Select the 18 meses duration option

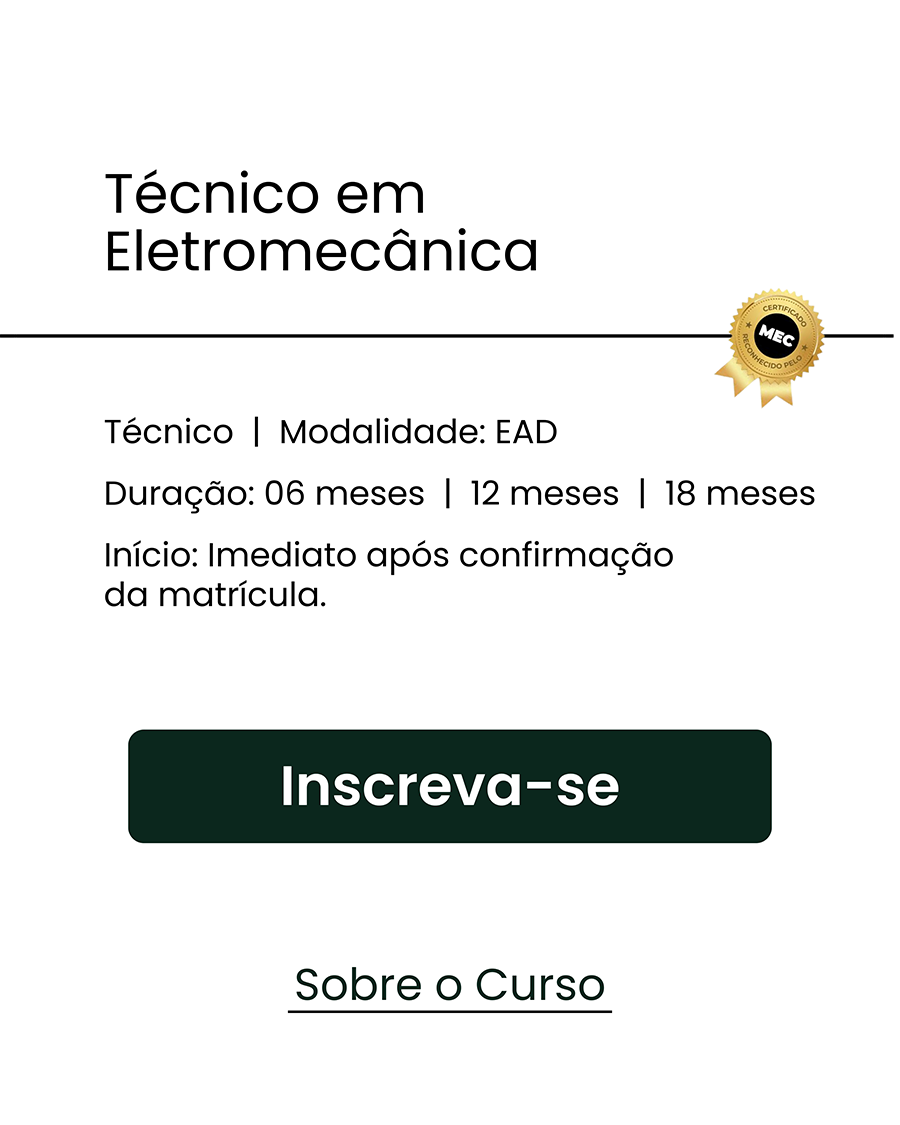tap(740, 493)
